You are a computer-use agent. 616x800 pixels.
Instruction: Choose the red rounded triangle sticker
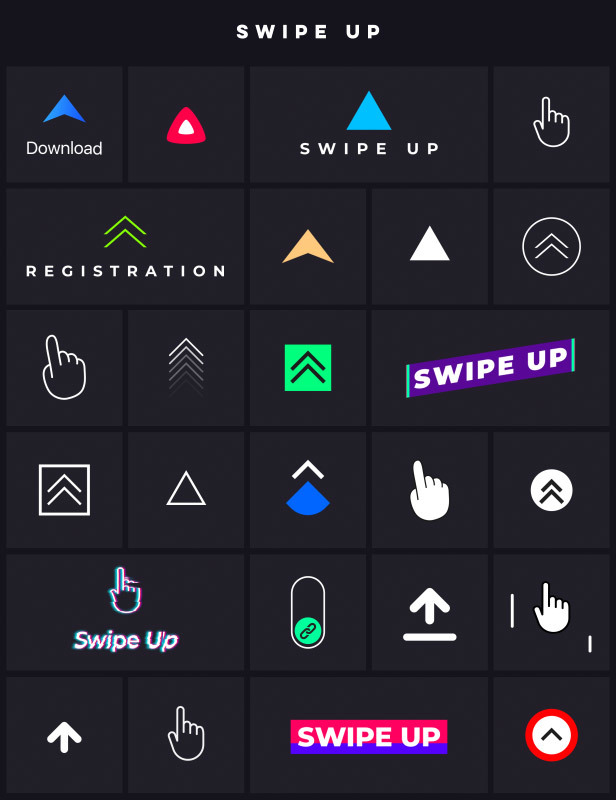186,125
